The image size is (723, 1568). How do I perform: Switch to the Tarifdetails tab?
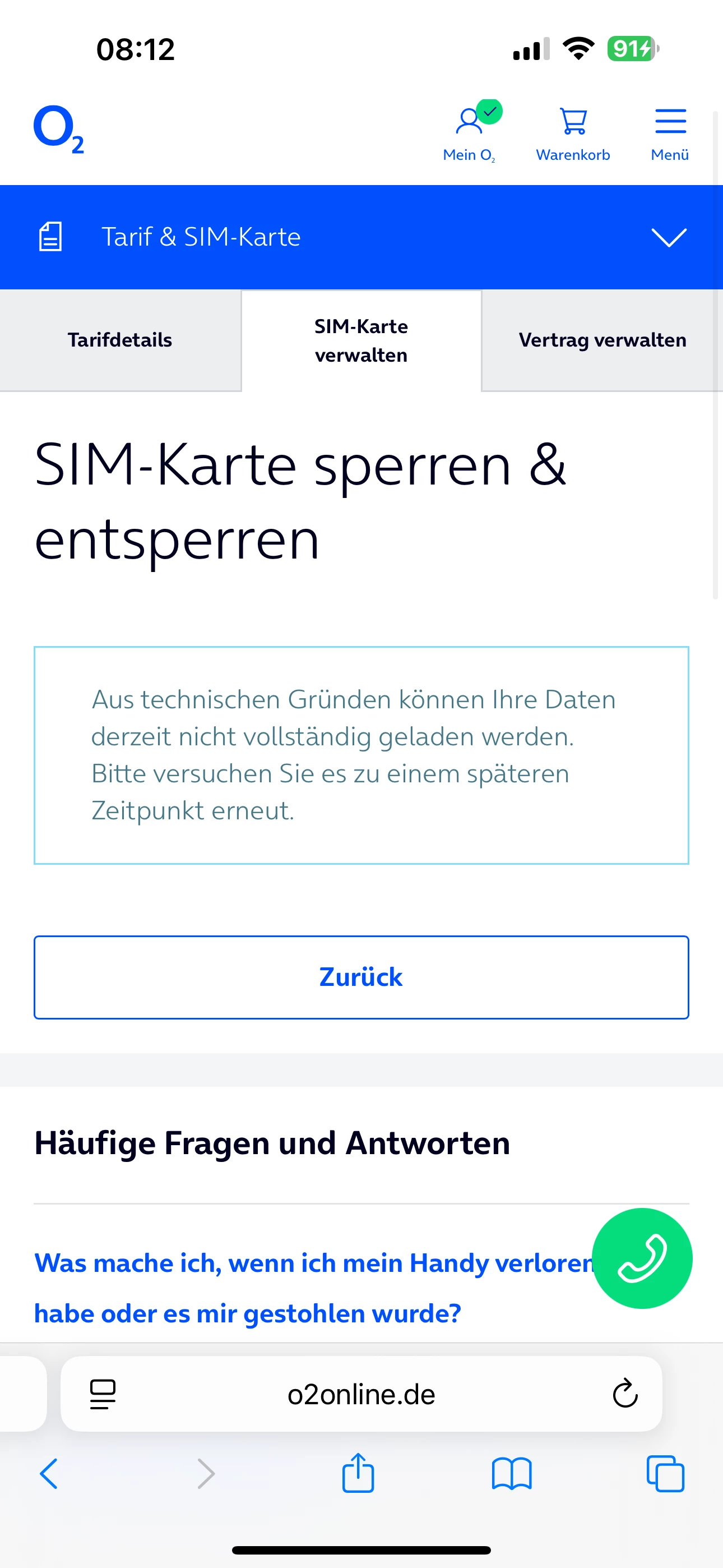click(x=120, y=340)
